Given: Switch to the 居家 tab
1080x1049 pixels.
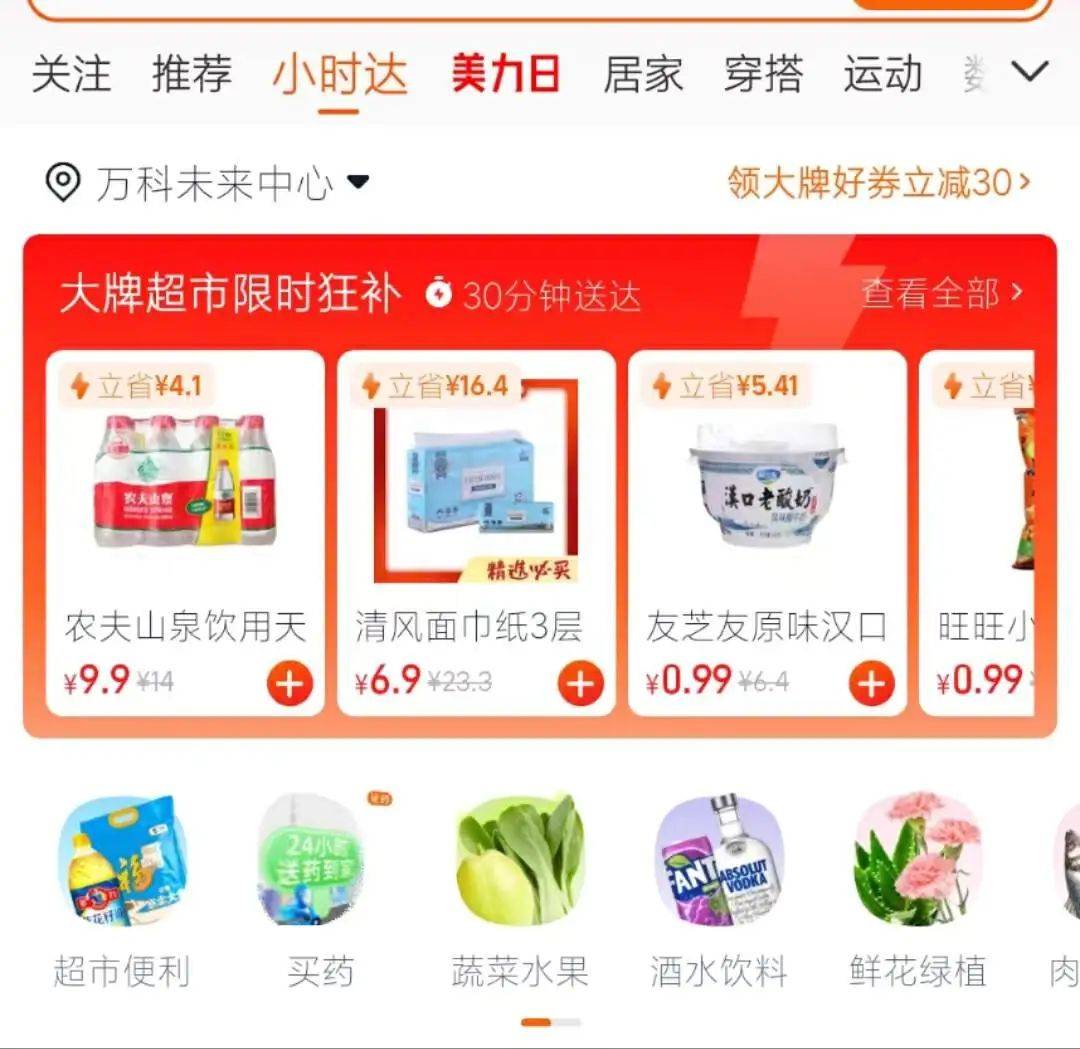Looking at the screenshot, I should pos(643,75).
